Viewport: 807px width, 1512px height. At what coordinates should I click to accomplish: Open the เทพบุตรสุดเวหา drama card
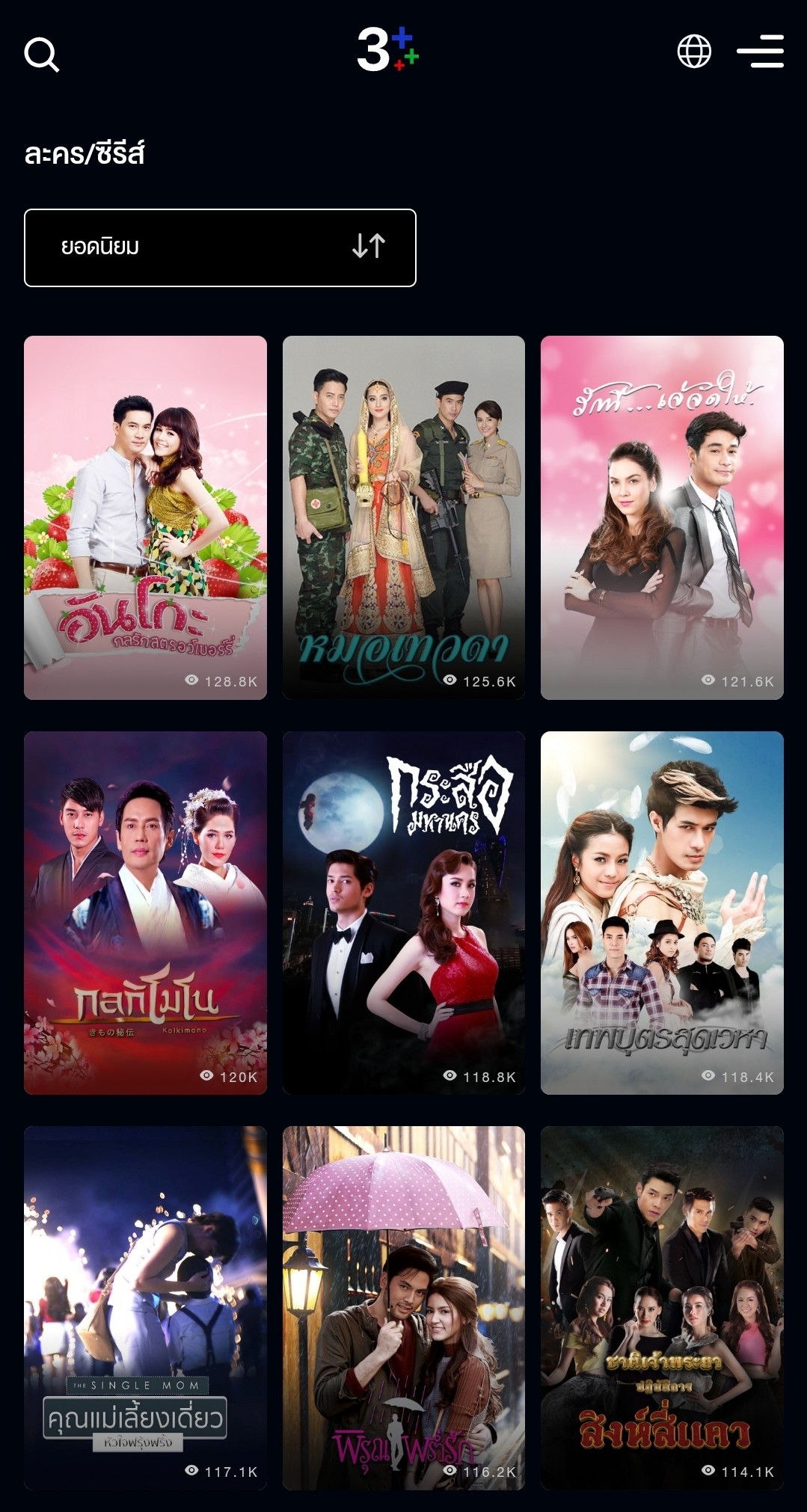point(662,913)
